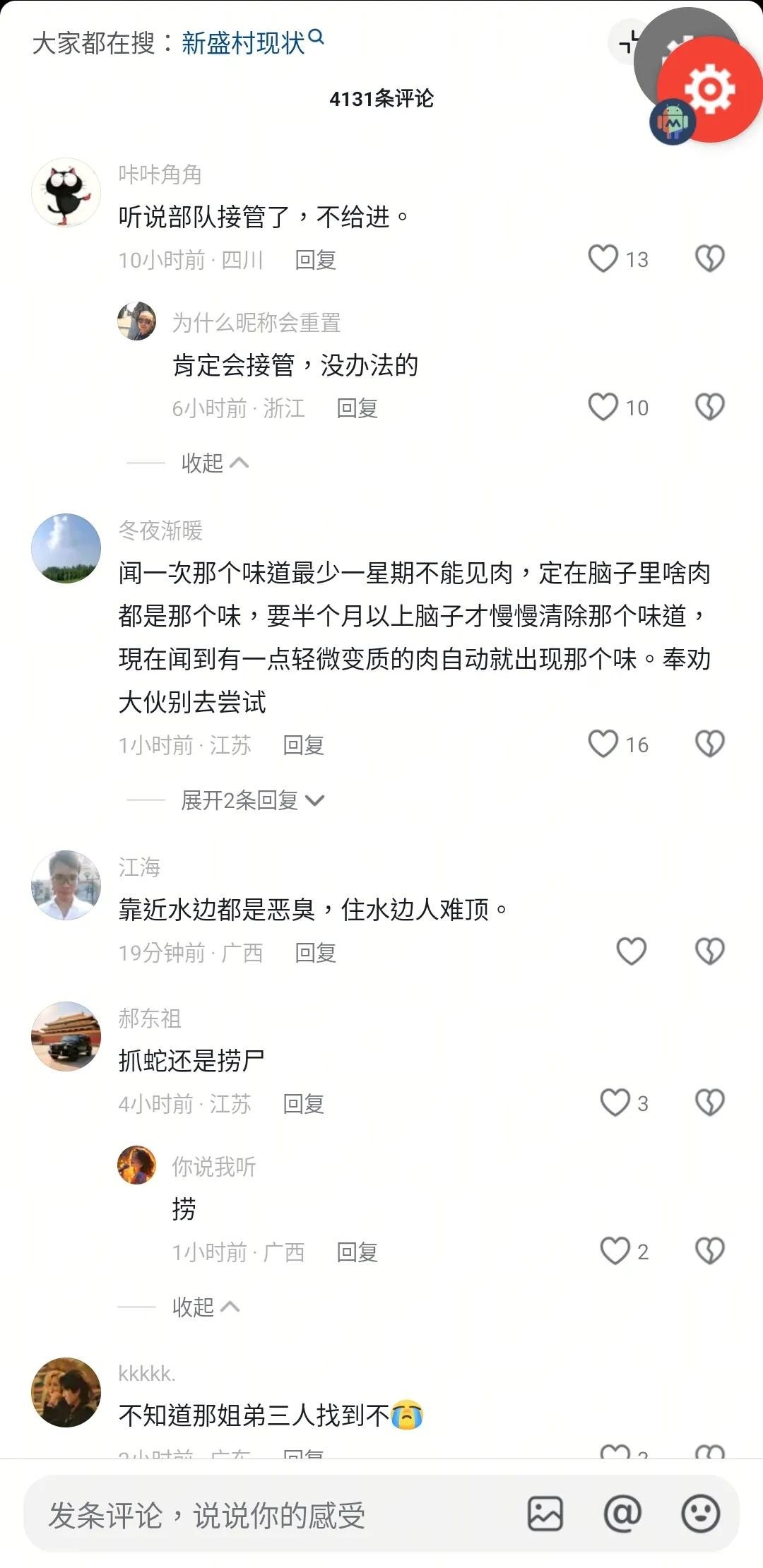The width and height of the screenshot is (763, 1568).
Task: Mention someone with the @ icon
Action: tap(622, 1514)
